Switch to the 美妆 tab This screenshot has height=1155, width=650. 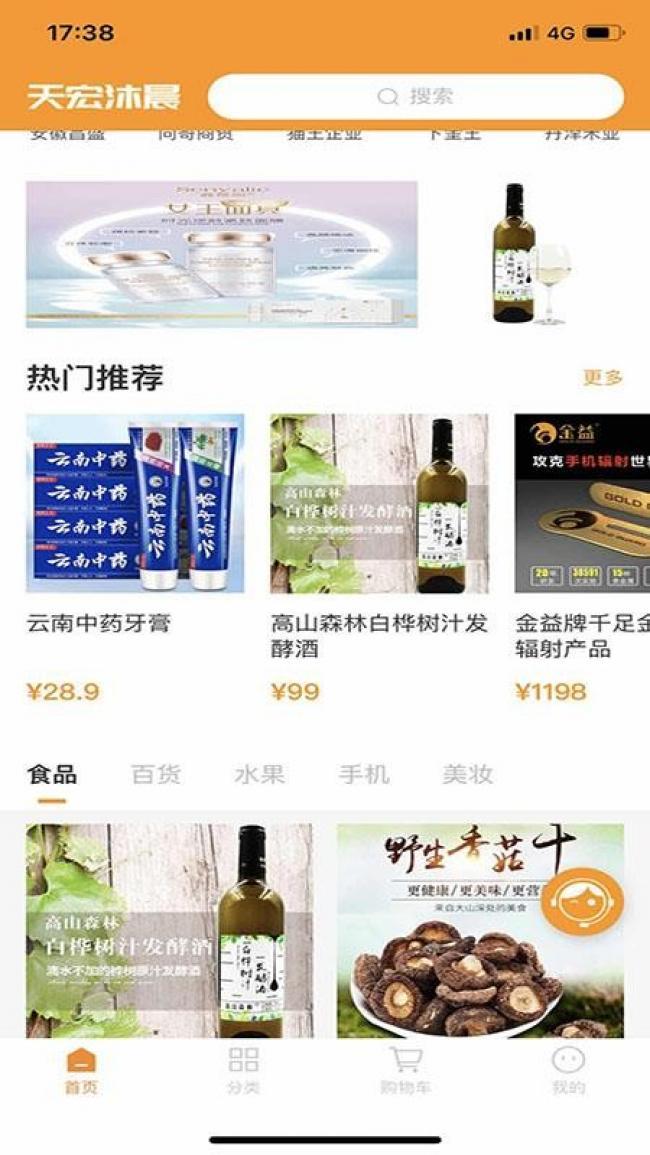click(x=468, y=775)
